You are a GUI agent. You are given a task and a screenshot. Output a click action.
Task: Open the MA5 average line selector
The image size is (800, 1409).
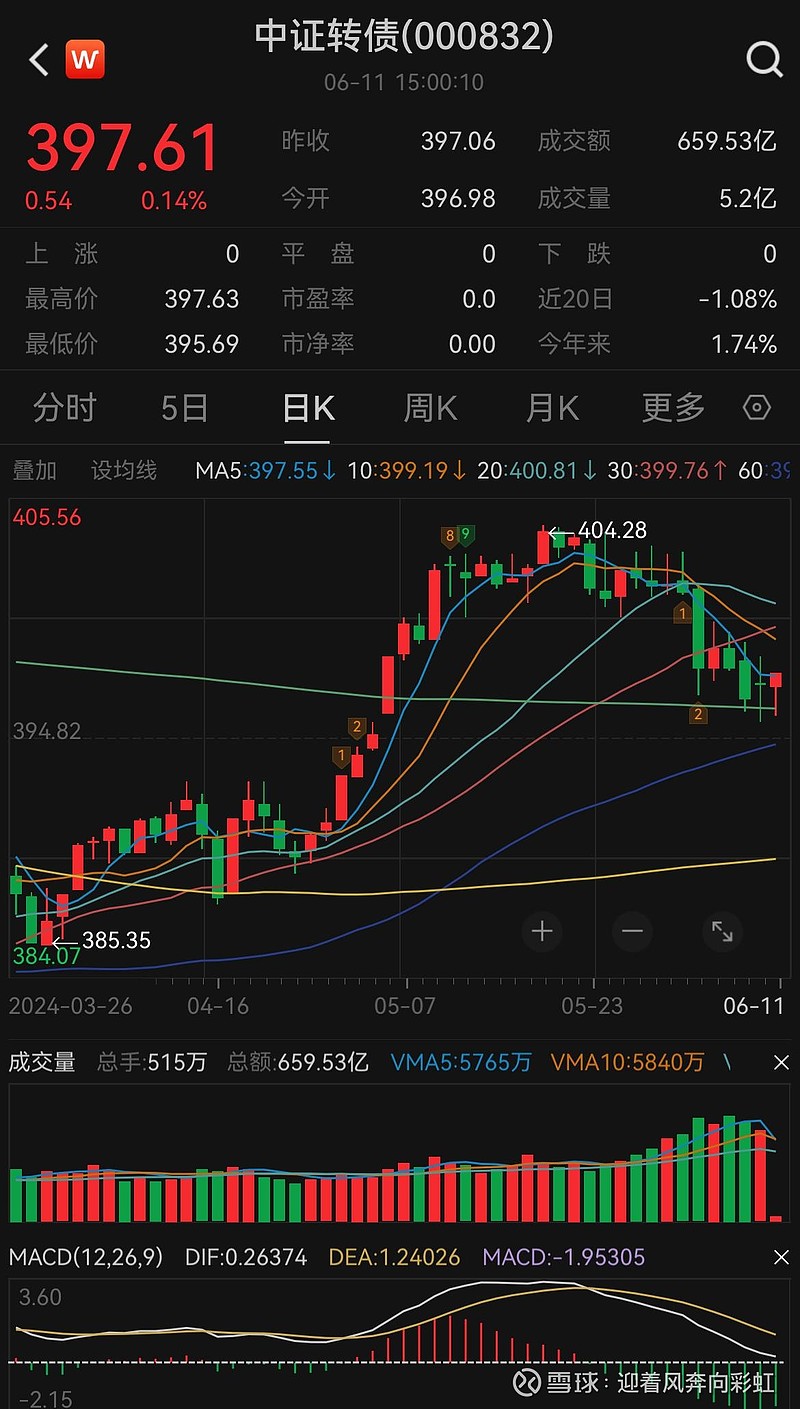tap(220, 470)
